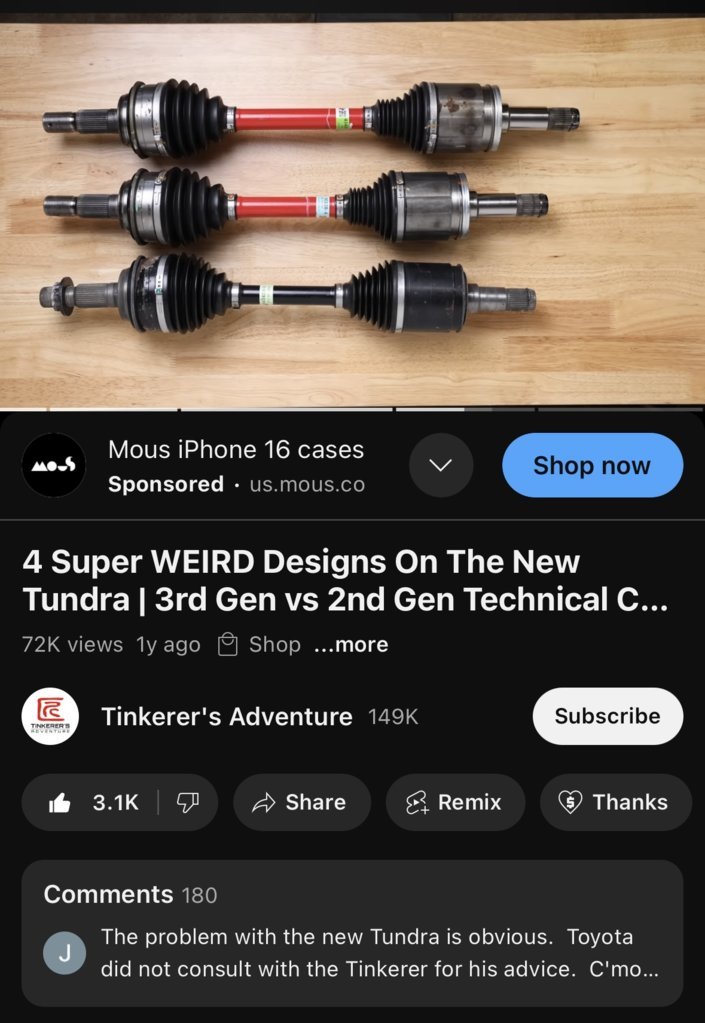
Task: Tap the Shop now button
Action: (x=592, y=465)
